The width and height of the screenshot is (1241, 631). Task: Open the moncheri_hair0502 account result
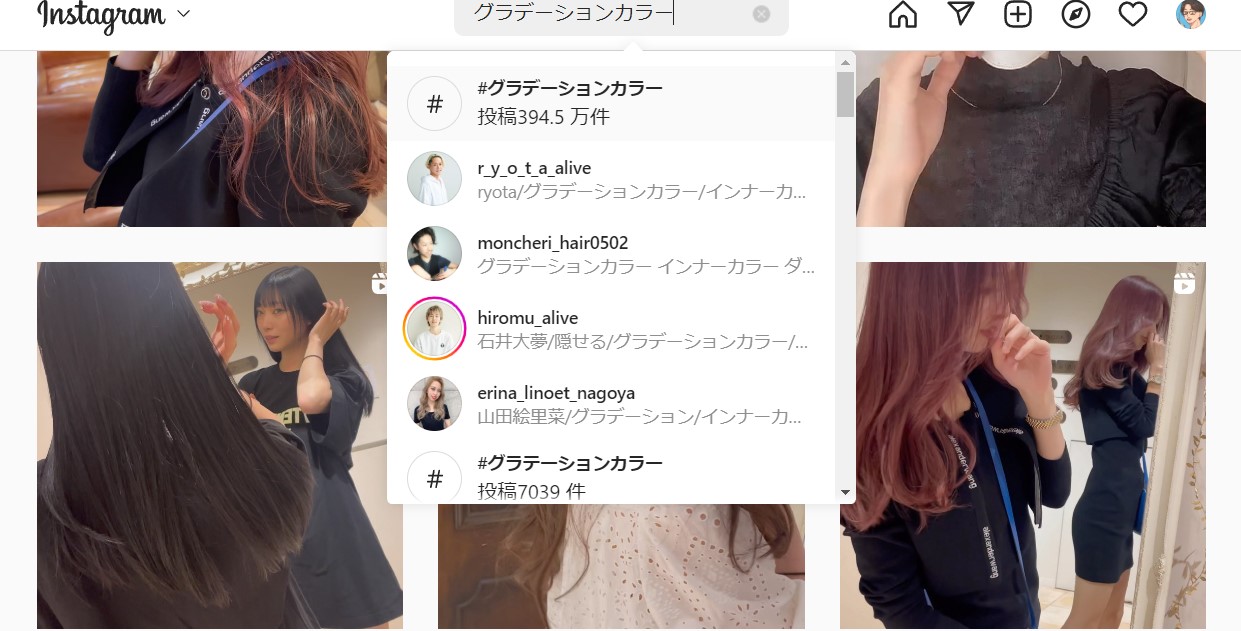pyautogui.click(x=610, y=254)
